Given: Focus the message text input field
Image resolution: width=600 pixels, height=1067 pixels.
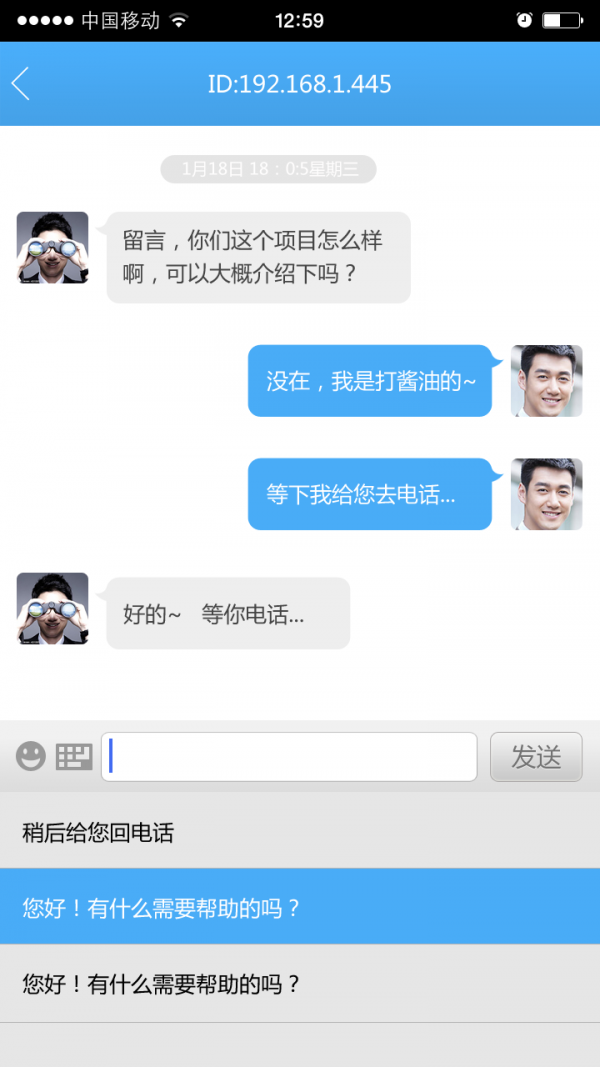Looking at the screenshot, I should 289,757.
